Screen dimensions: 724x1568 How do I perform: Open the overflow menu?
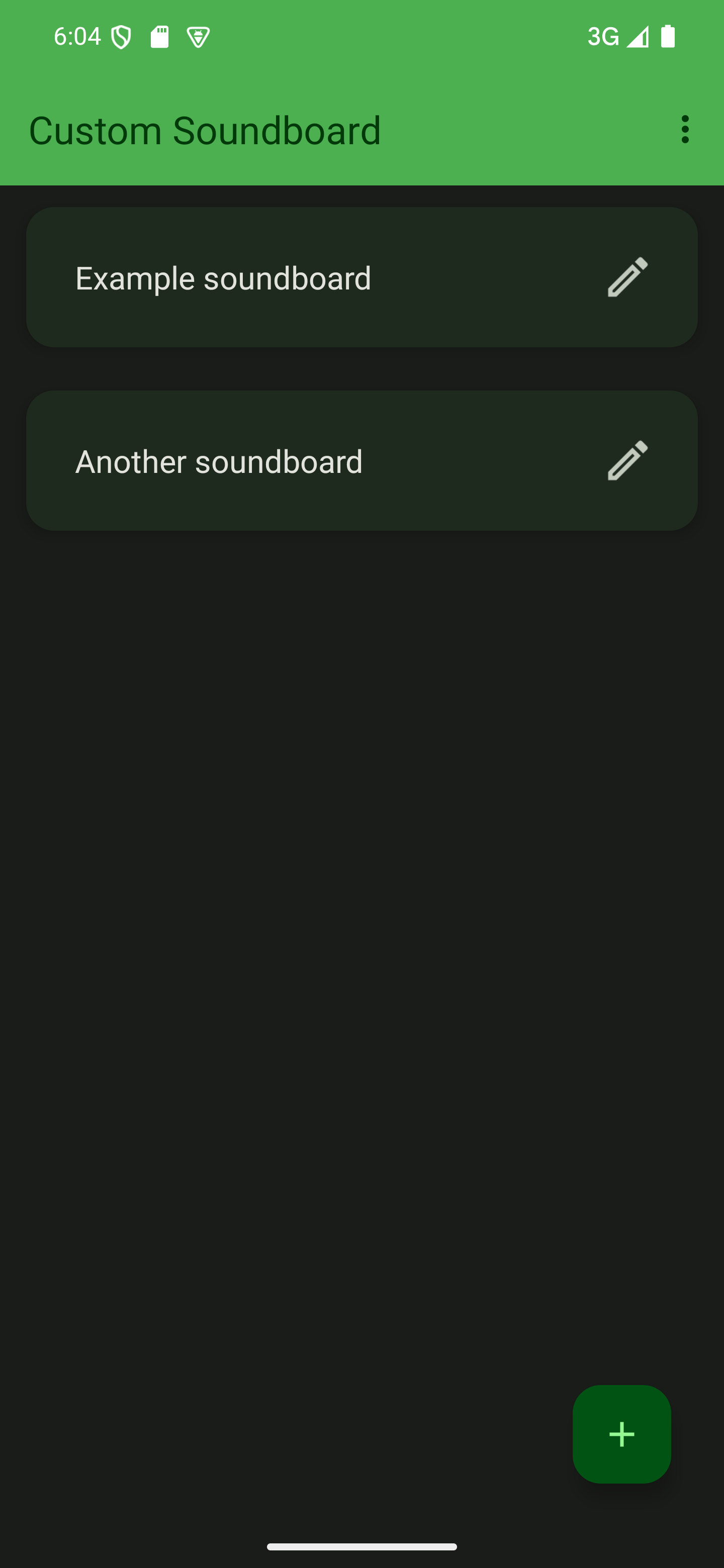pyautogui.click(x=685, y=130)
